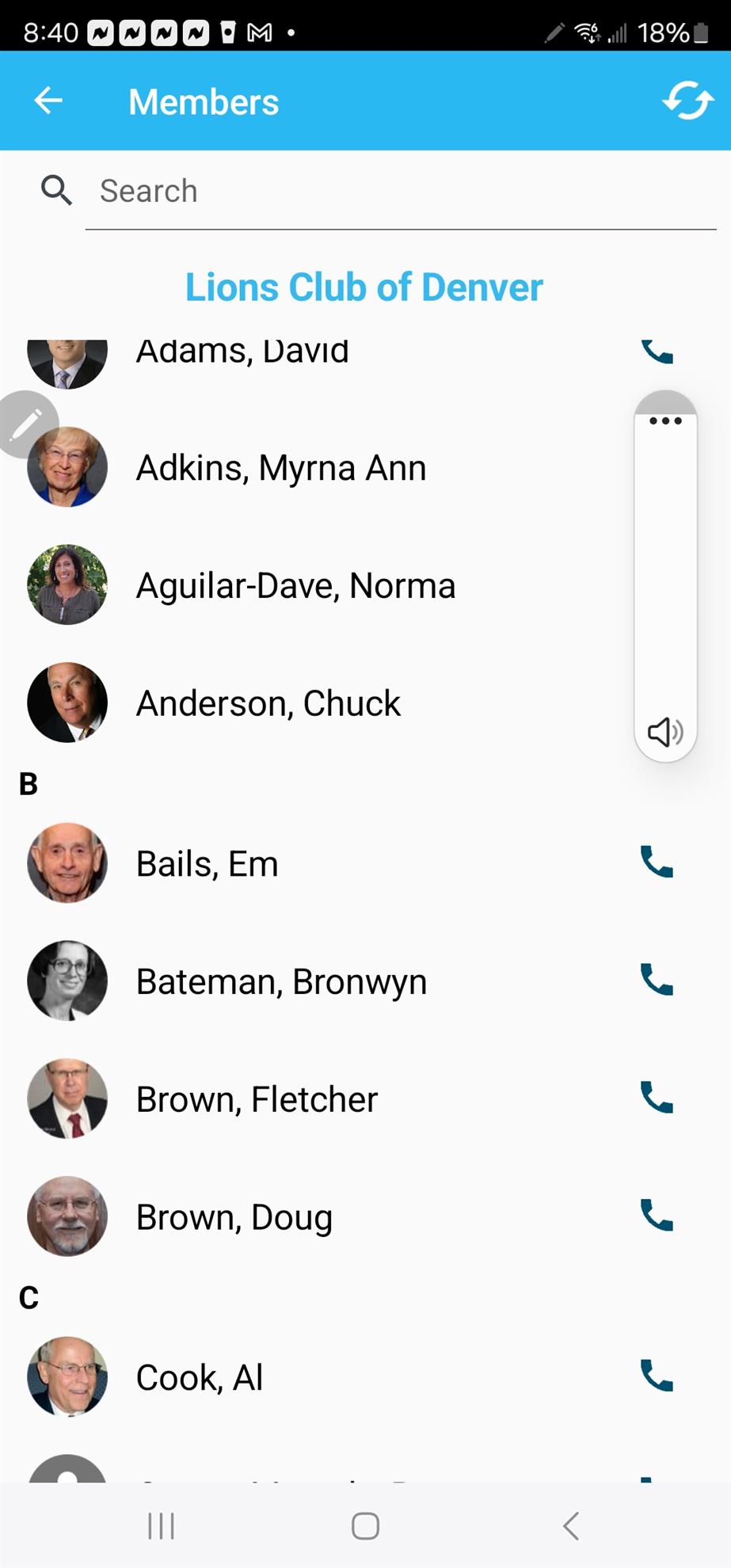Viewport: 731px width, 1568px height.
Task: Tap the search magnifier icon
Action: pyautogui.click(x=56, y=191)
